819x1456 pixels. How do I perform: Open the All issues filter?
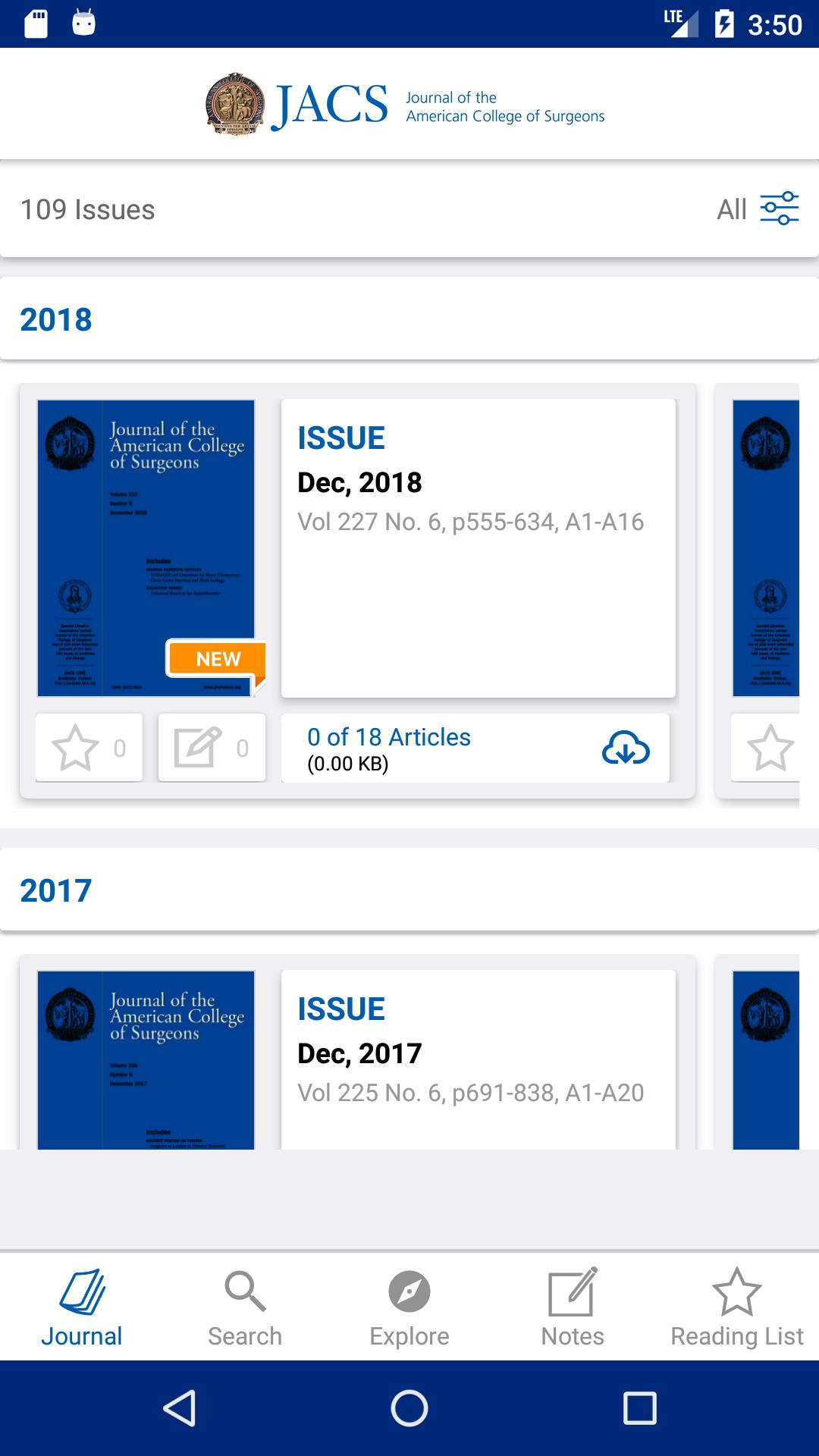(758, 209)
